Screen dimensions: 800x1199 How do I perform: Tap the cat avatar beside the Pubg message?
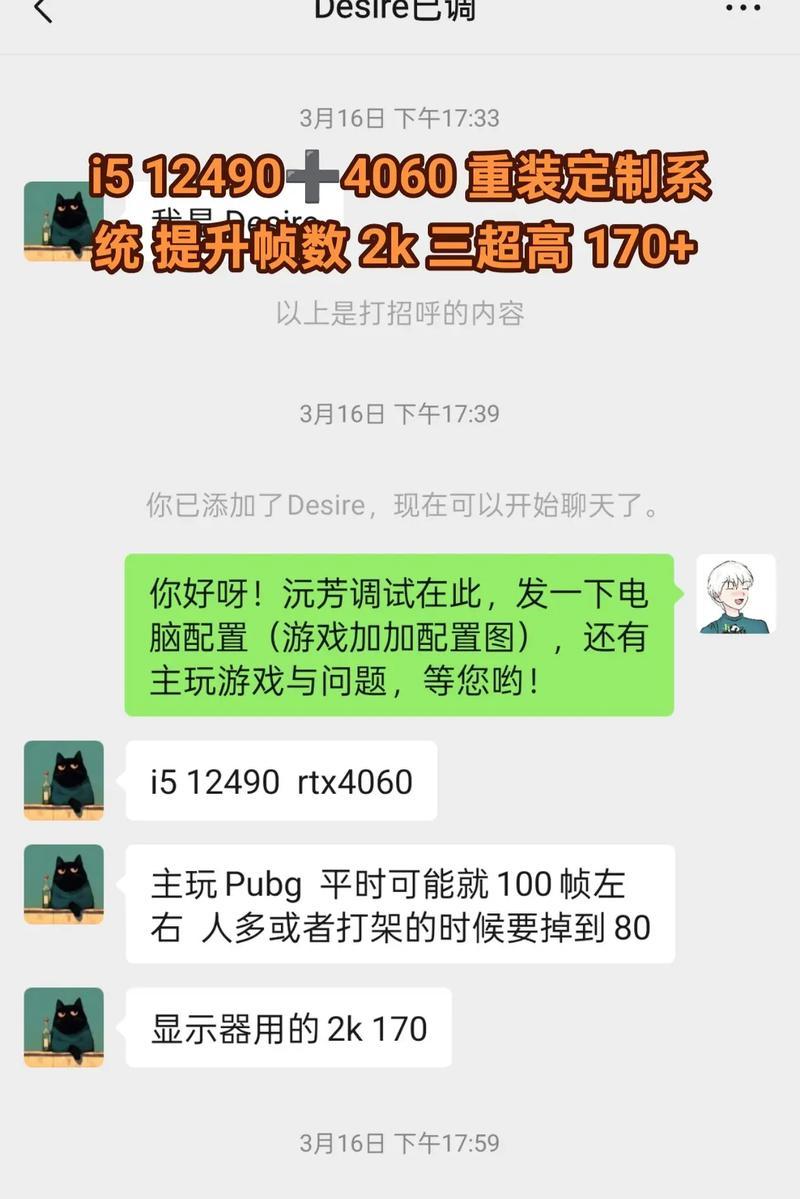coord(64,884)
